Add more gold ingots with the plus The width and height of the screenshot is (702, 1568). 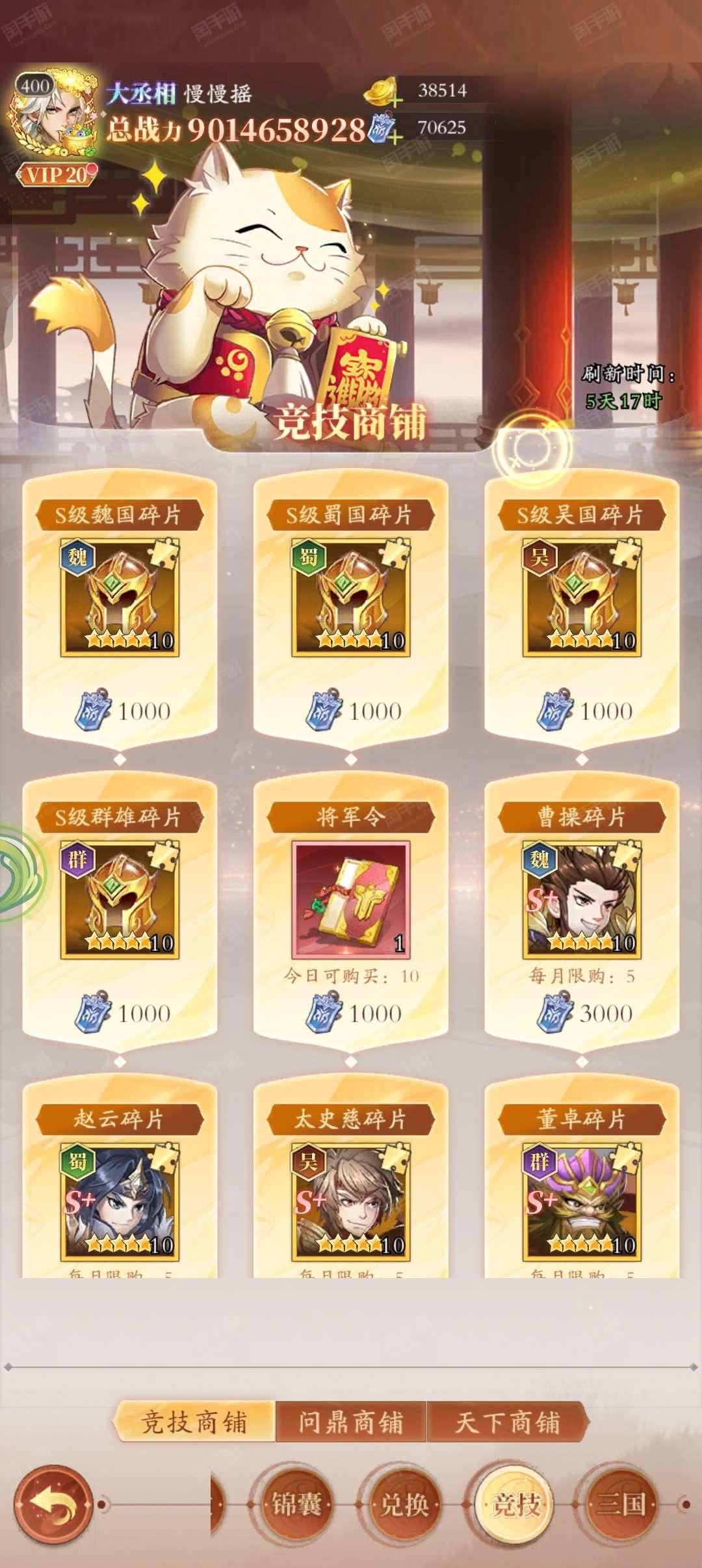point(395,101)
